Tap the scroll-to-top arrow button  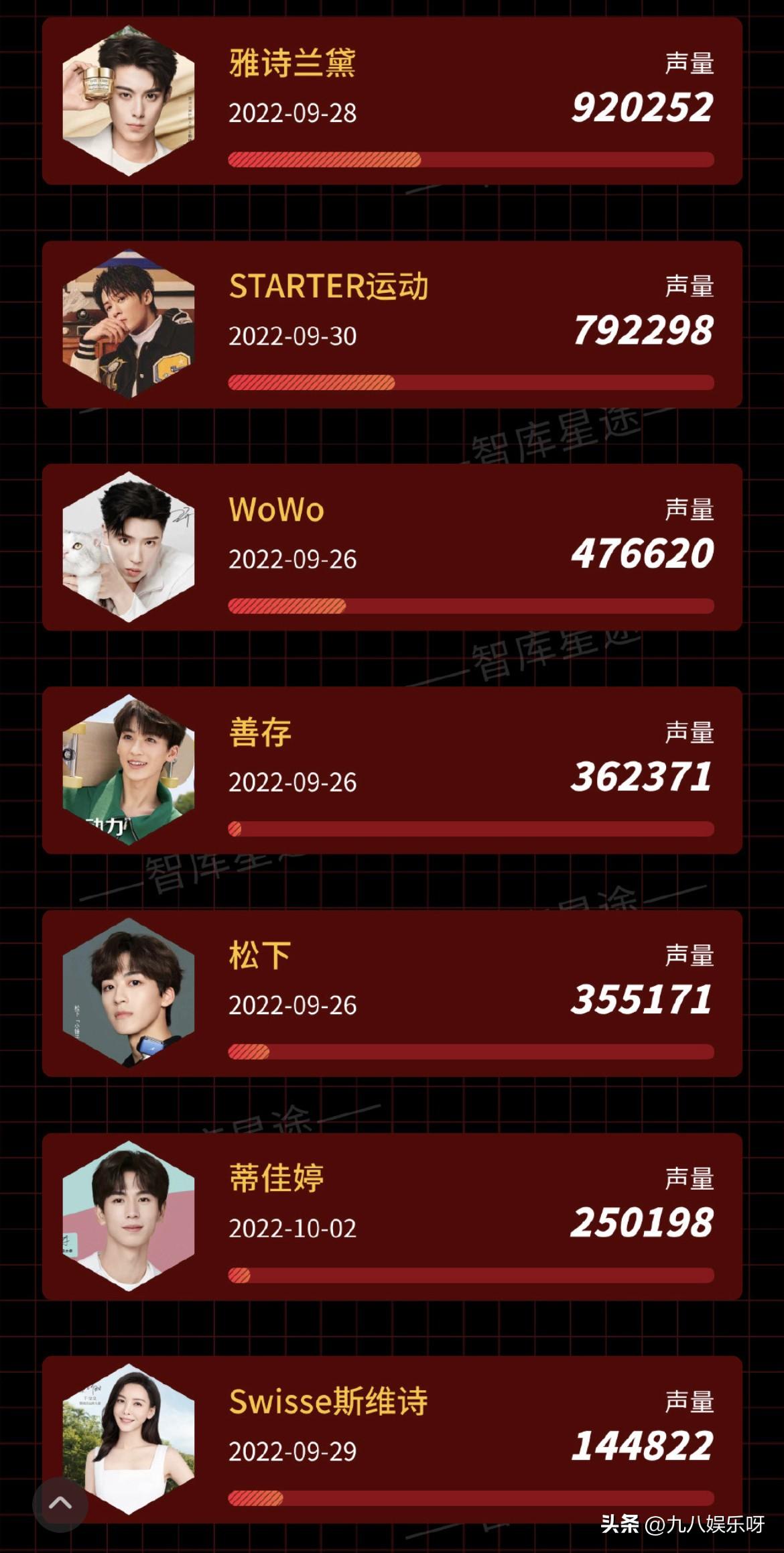pyautogui.click(x=60, y=1505)
